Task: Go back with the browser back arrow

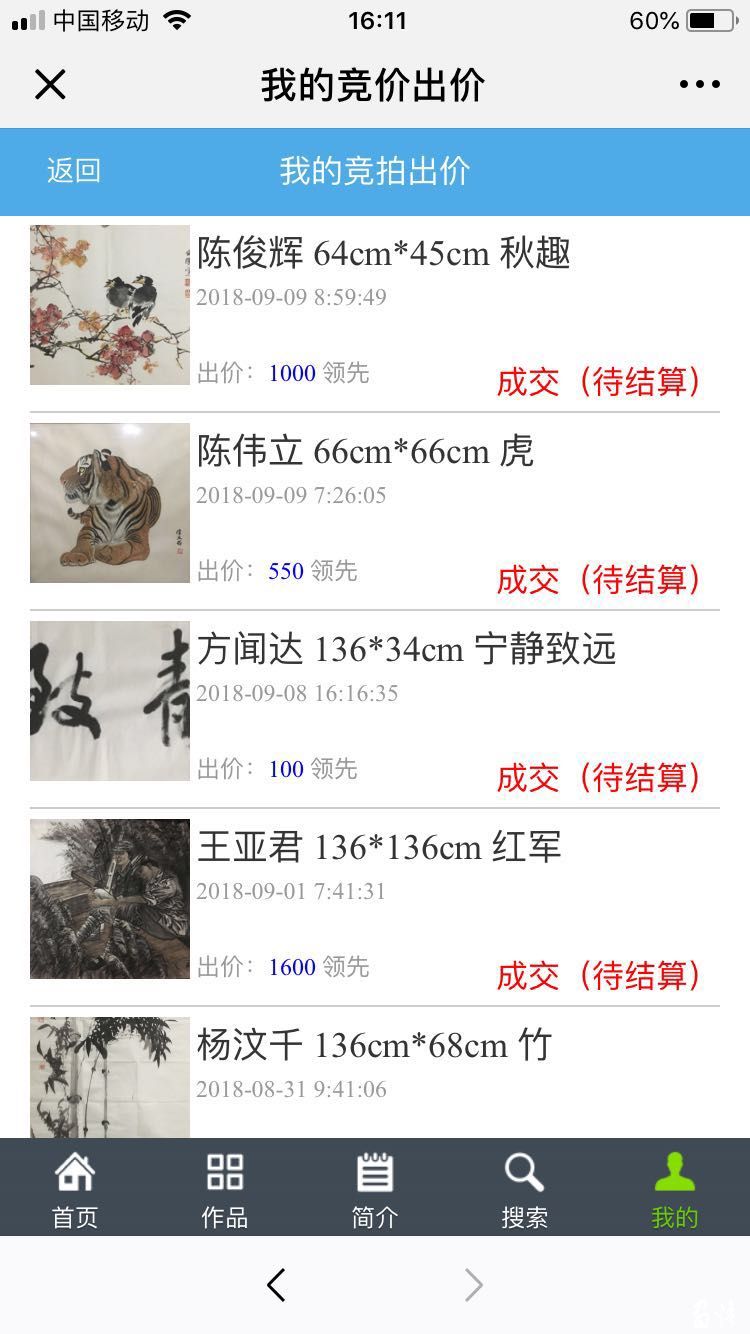Action: pos(277,1285)
